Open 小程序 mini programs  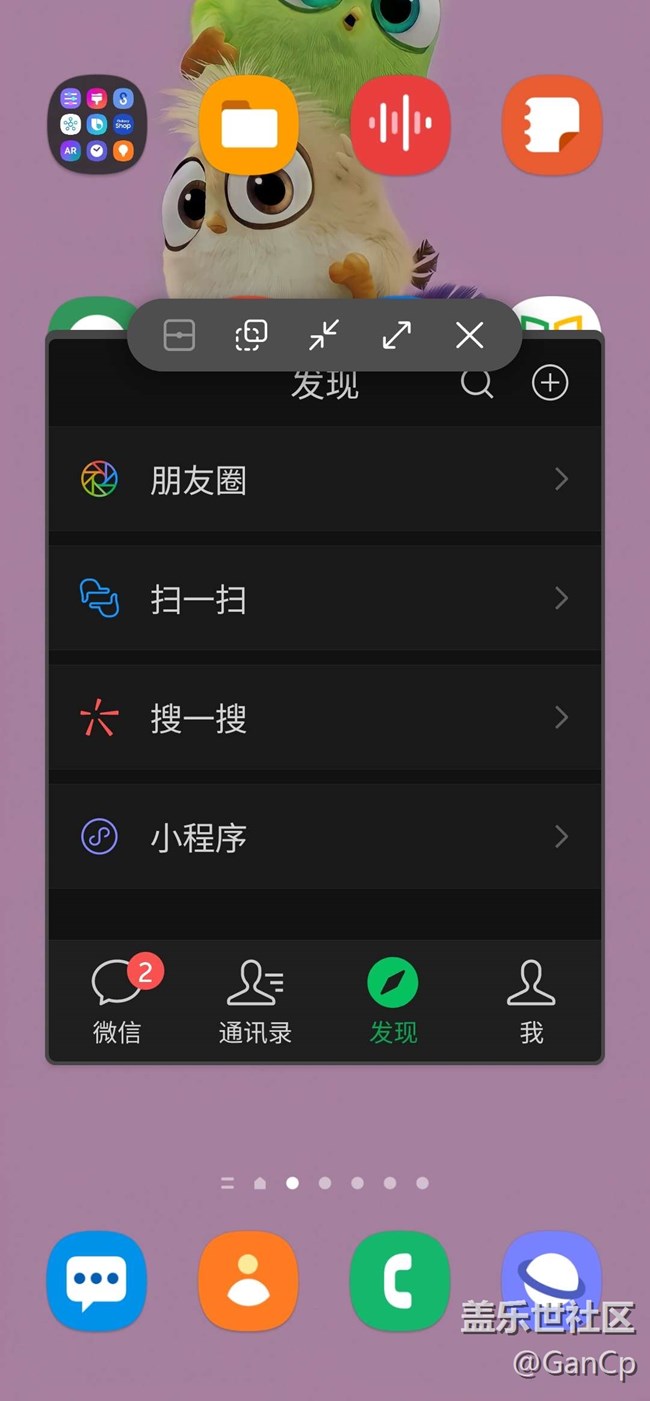[x=325, y=837]
